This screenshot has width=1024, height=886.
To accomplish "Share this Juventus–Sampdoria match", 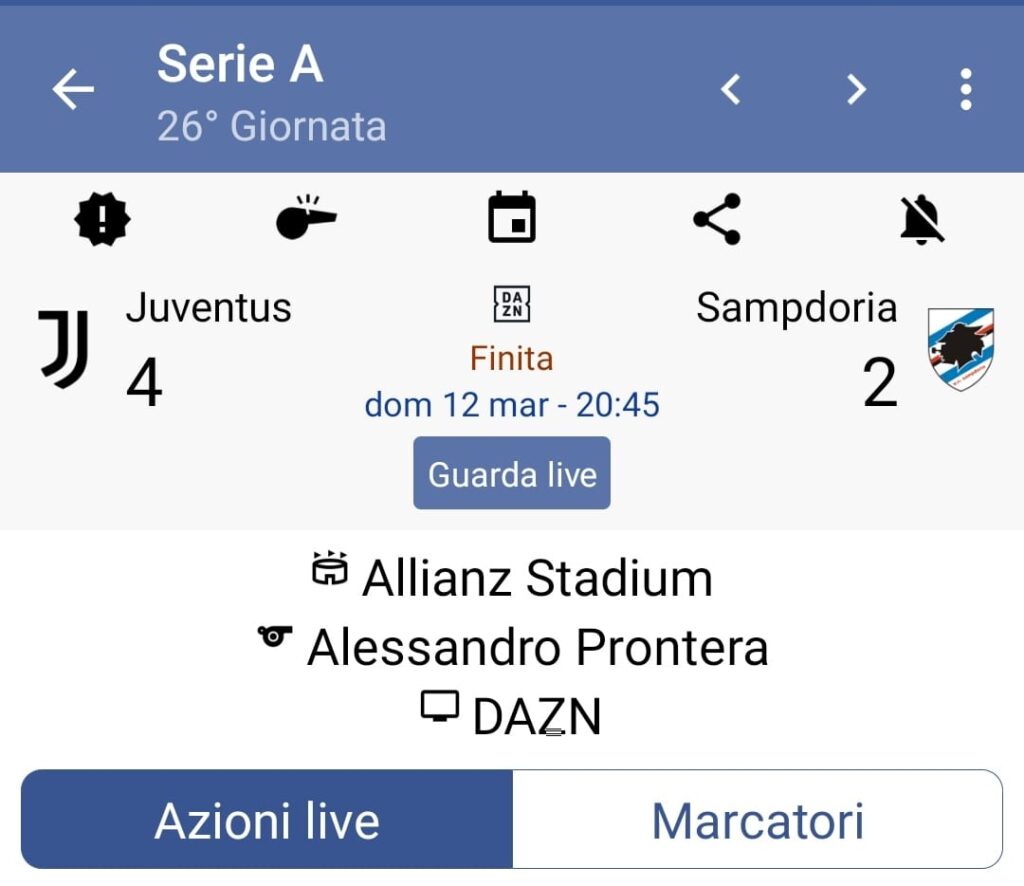I will [717, 219].
